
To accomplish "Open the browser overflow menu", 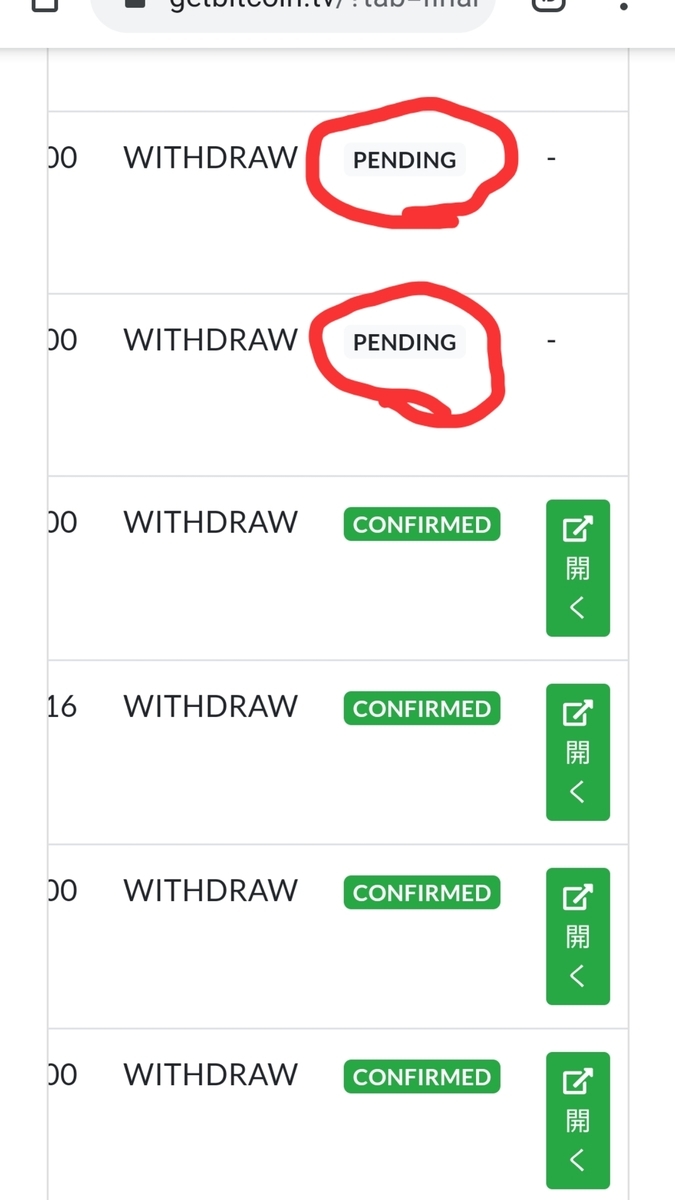I will 624,6.
